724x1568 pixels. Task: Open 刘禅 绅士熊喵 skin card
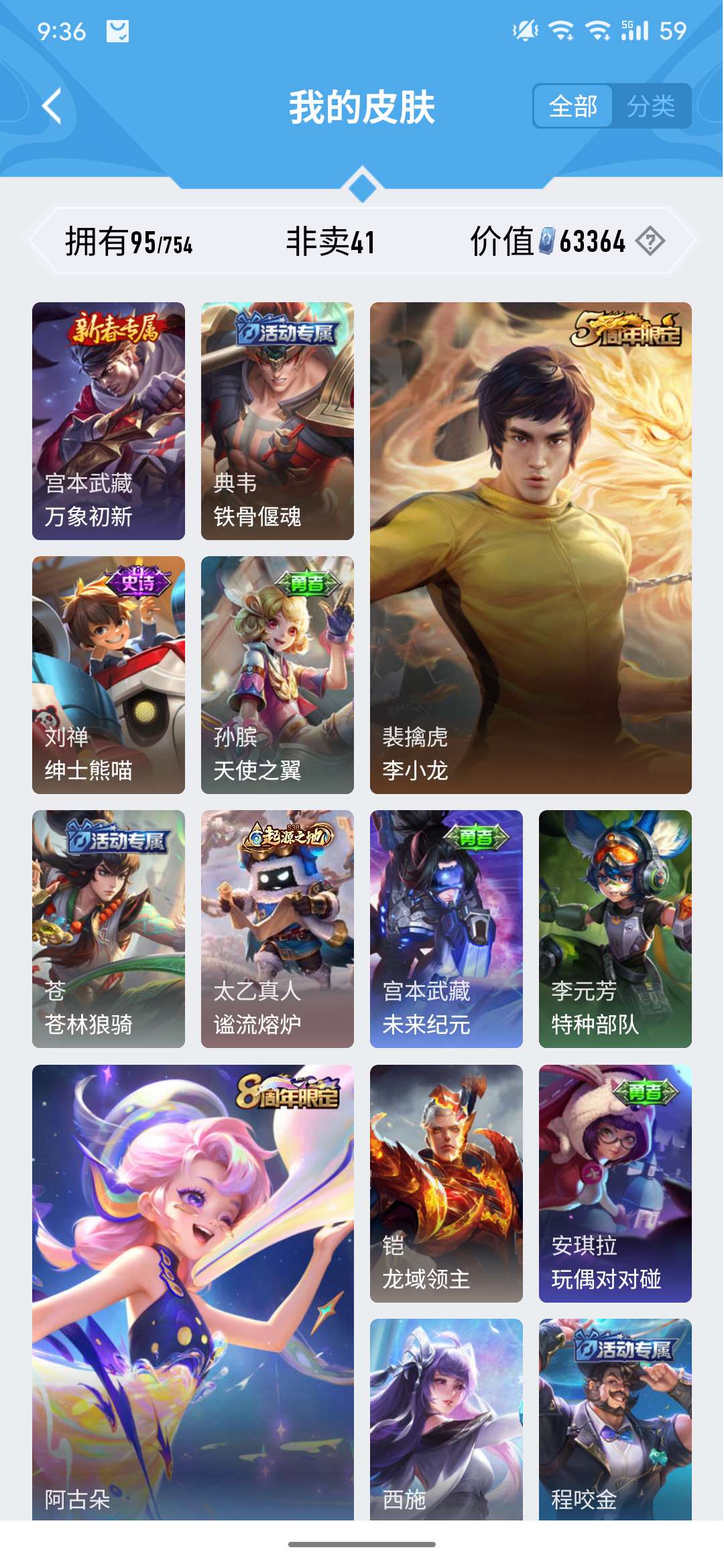pyautogui.click(x=109, y=675)
